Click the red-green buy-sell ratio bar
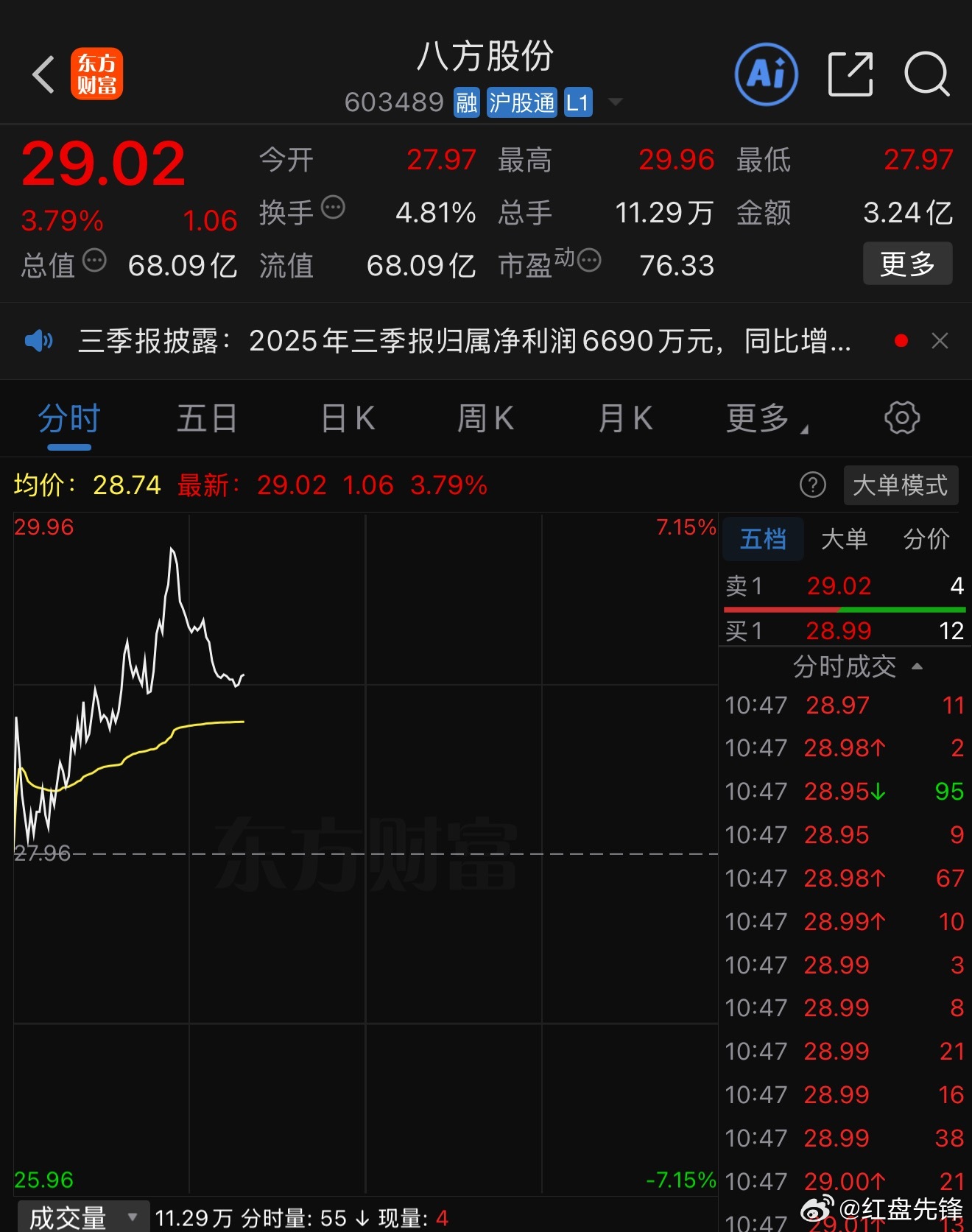 tap(844, 609)
